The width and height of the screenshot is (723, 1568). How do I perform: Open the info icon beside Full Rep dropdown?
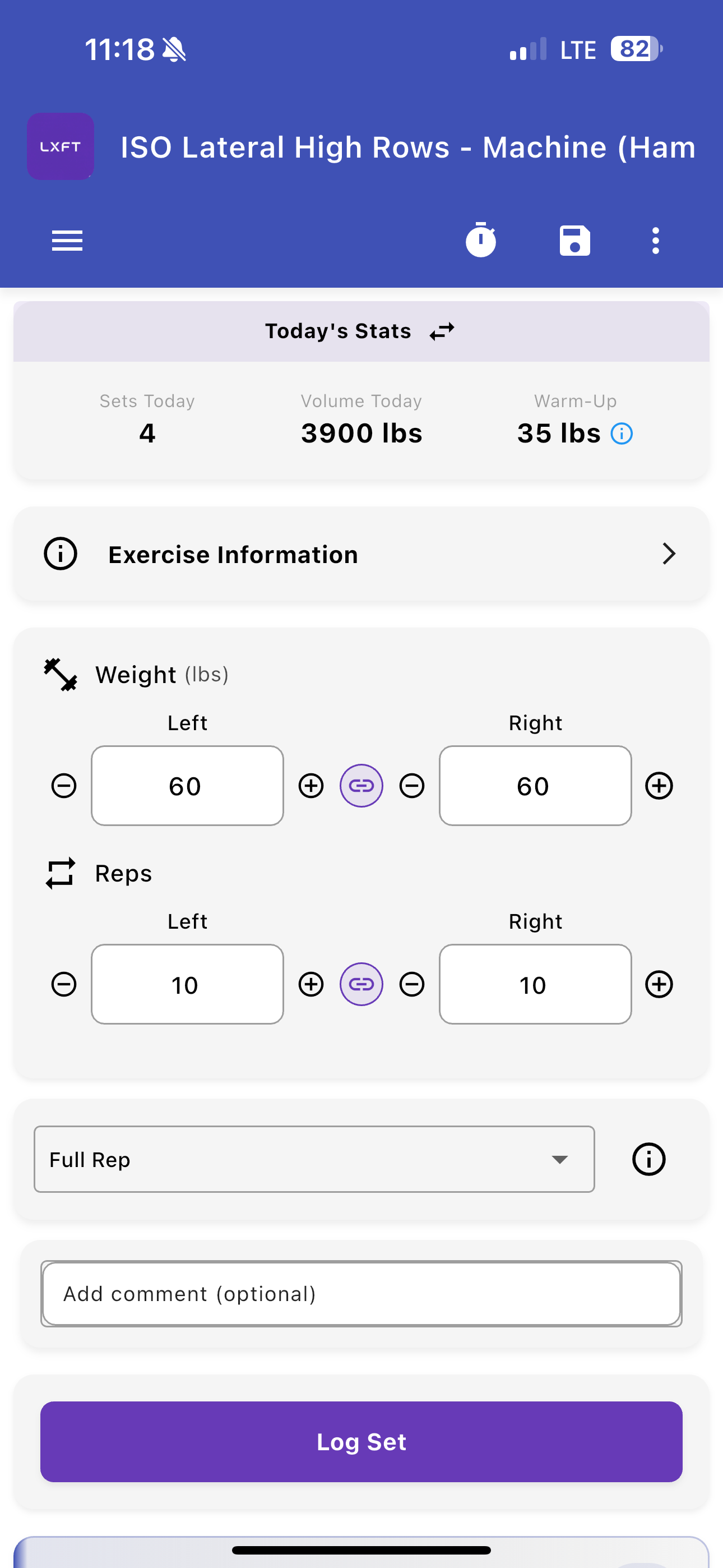tap(647, 1159)
